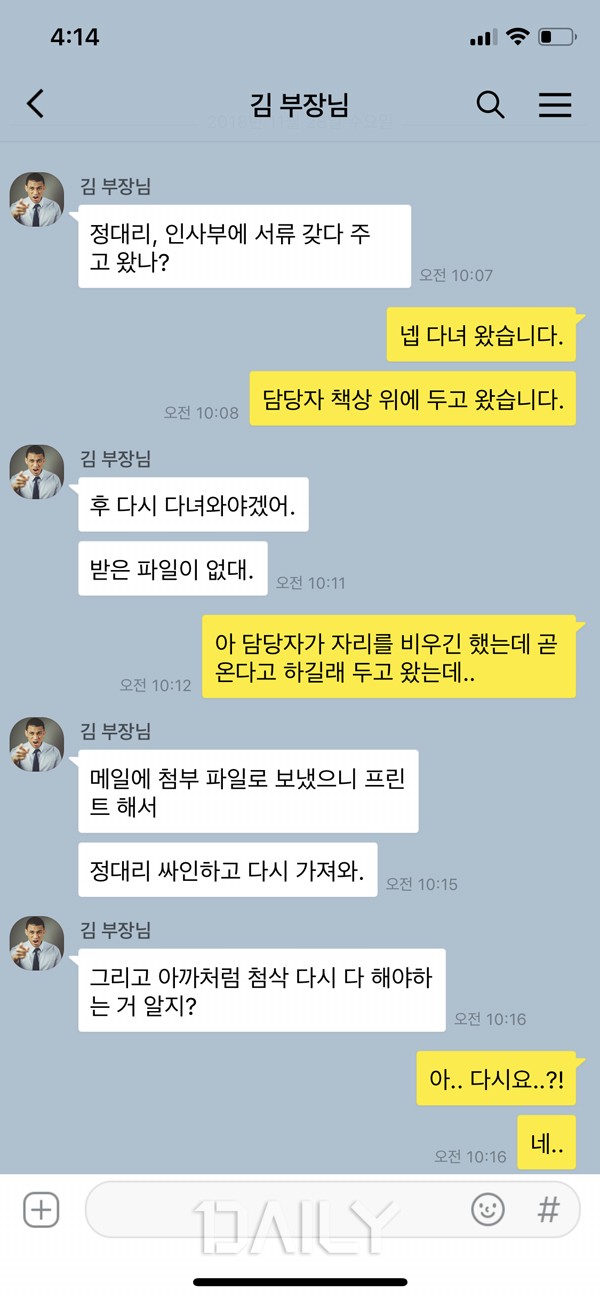Search within this conversation
Viewport: 600px width, 1299px height.
[490, 104]
